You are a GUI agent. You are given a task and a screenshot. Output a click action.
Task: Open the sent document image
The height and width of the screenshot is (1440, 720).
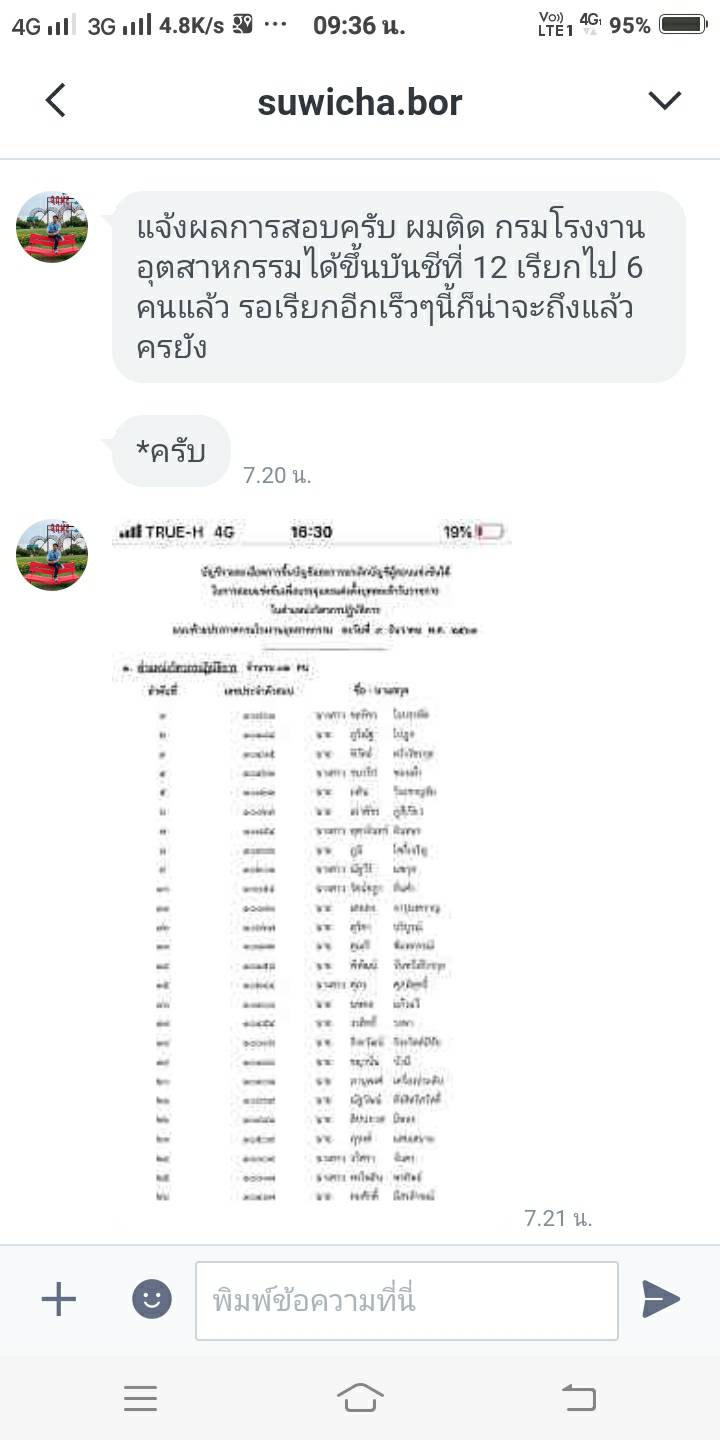[310, 860]
